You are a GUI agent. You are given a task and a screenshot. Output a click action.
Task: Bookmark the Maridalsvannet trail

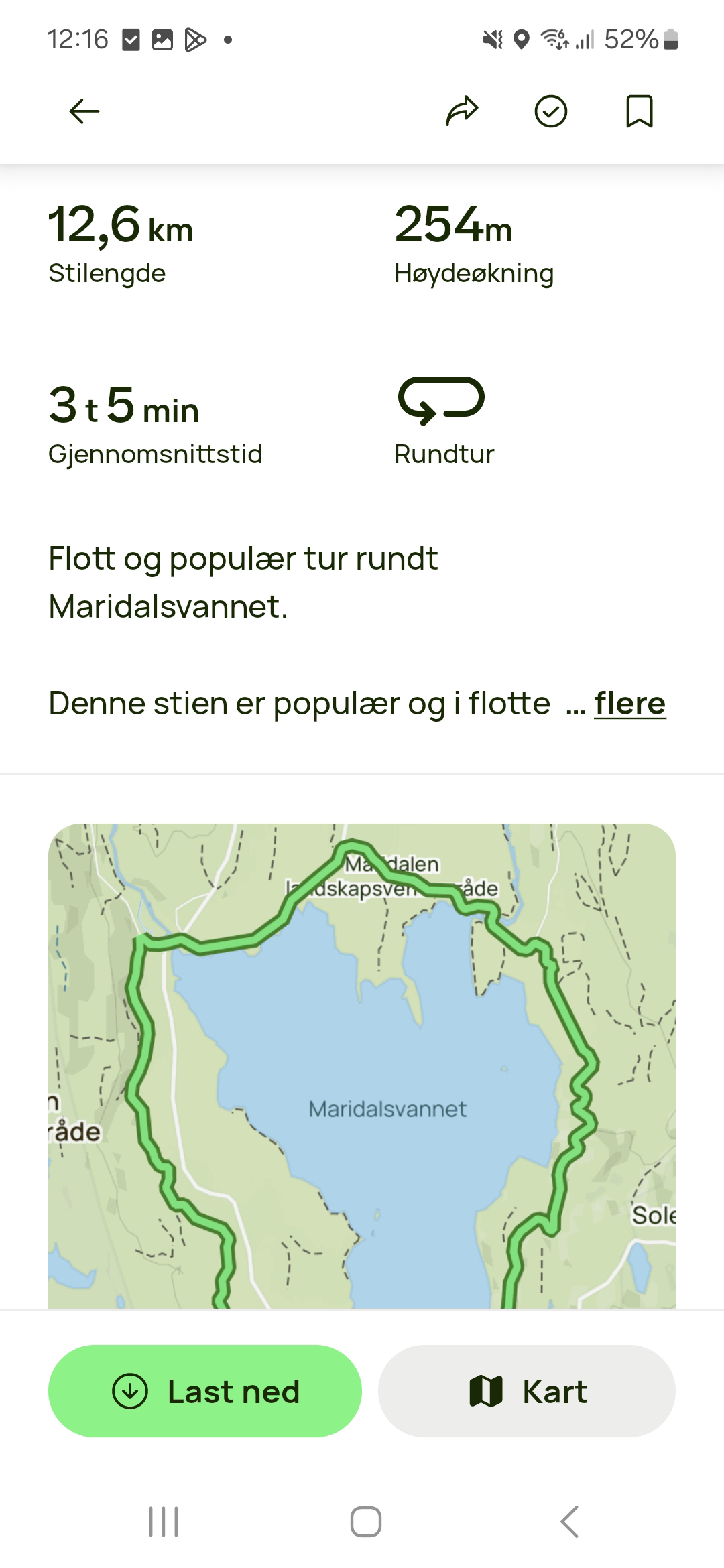point(639,111)
